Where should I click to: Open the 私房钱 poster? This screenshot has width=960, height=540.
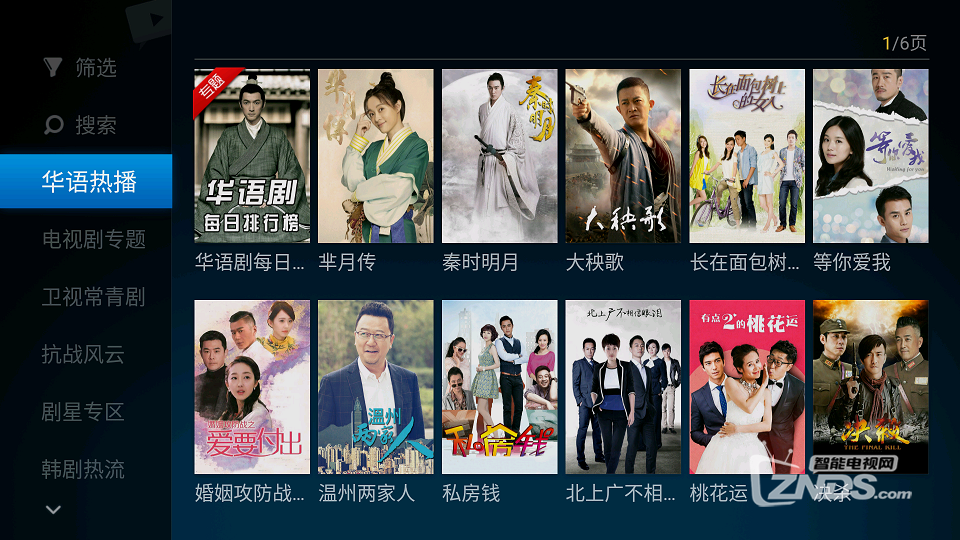499,387
